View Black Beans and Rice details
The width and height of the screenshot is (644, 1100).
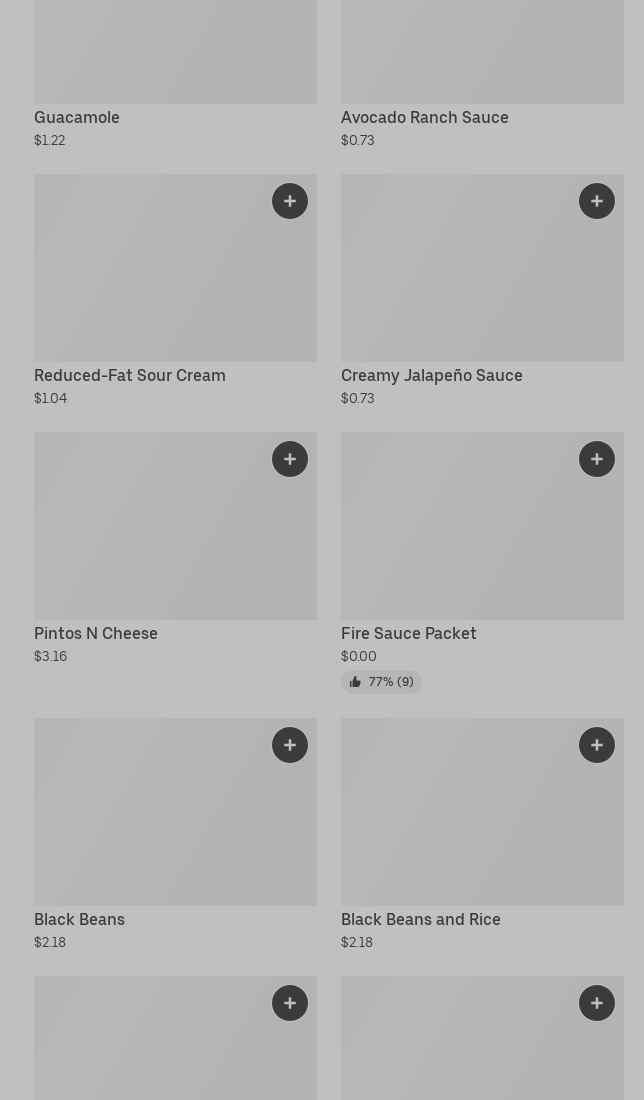pyautogui.click(x=420, y=920)
